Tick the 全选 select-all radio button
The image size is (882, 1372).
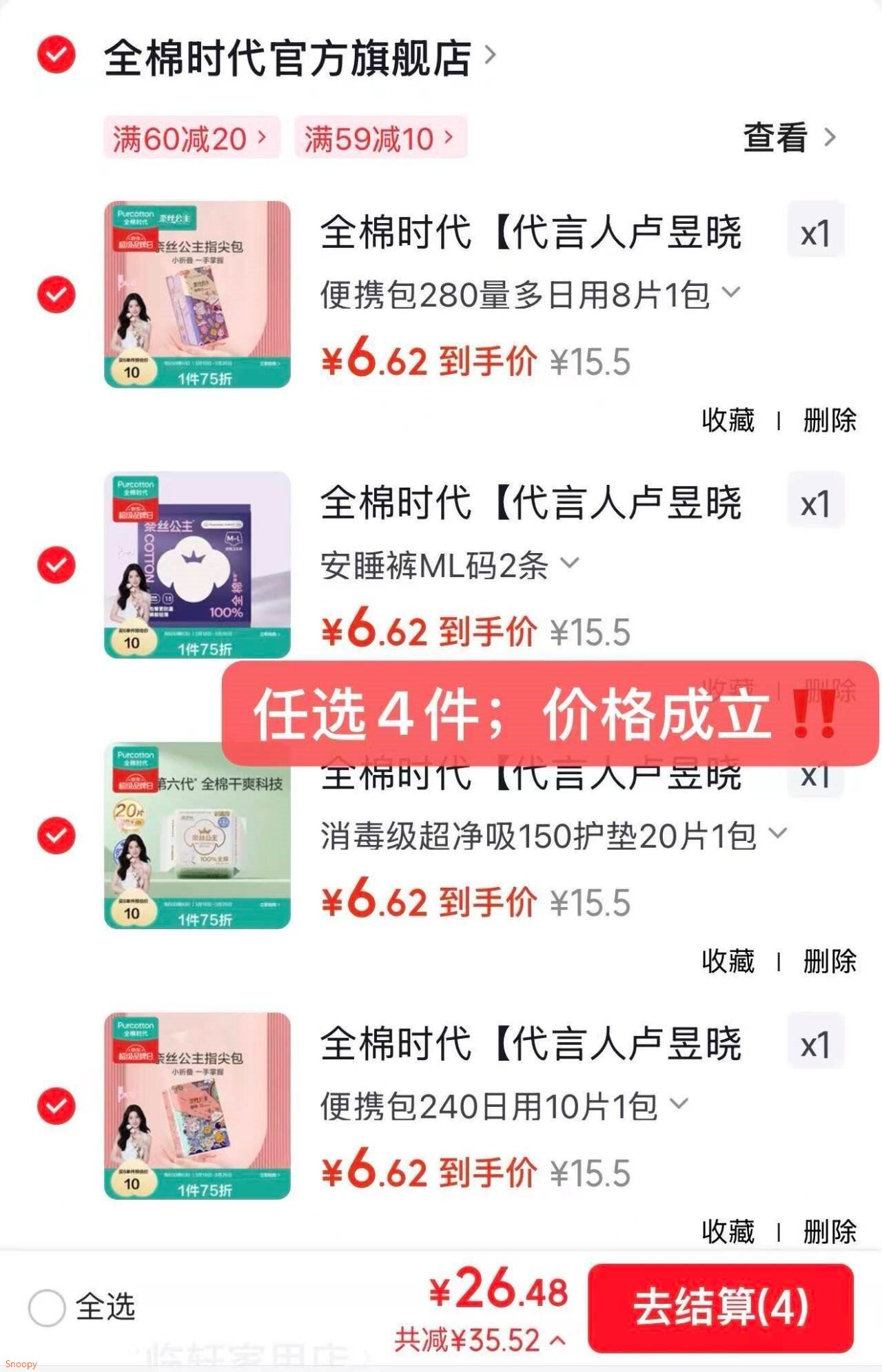47,1307
